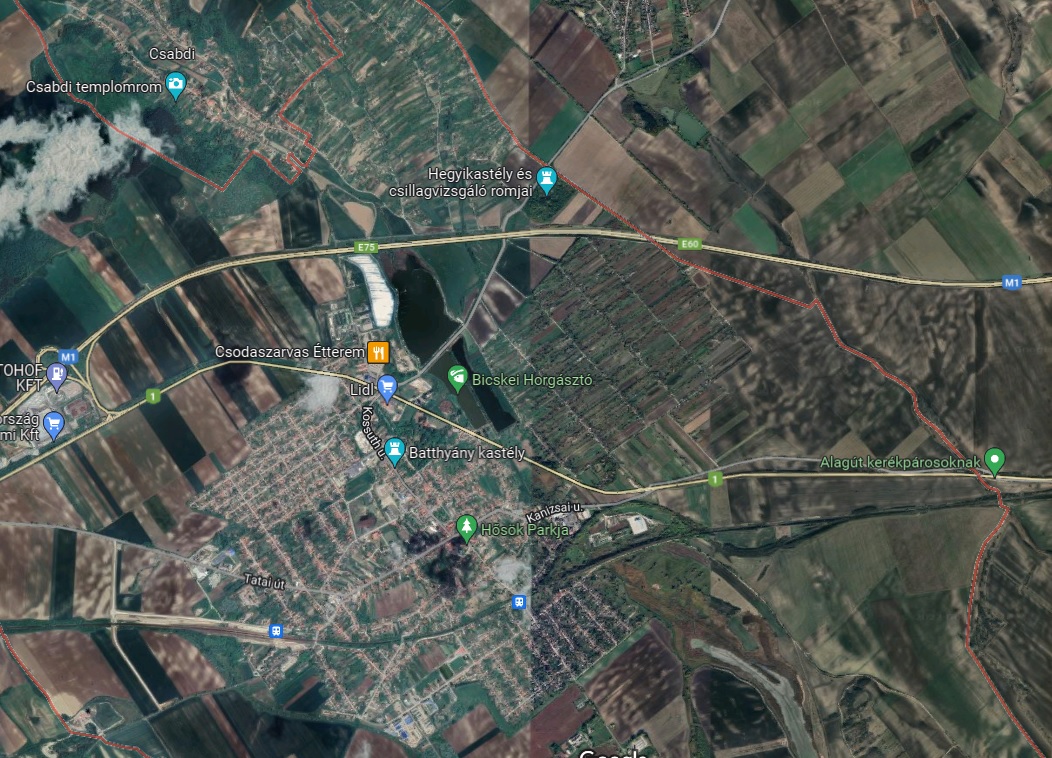Tap the train station icon below Hősök Parkja
Viewport: 1052px width, 758px height.
tap(519, 602)
